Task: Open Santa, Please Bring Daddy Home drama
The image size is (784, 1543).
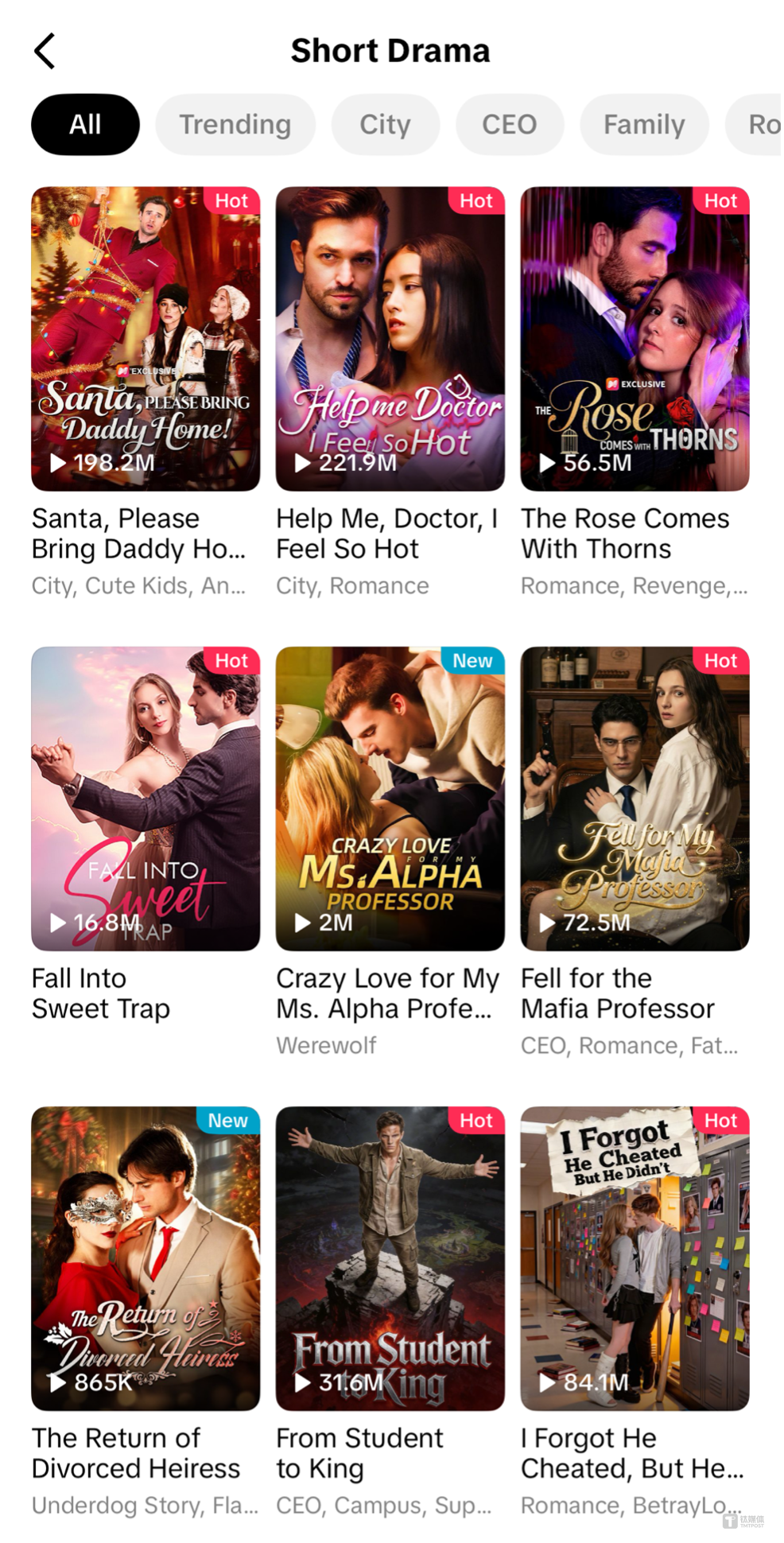Action: point(146,339)
